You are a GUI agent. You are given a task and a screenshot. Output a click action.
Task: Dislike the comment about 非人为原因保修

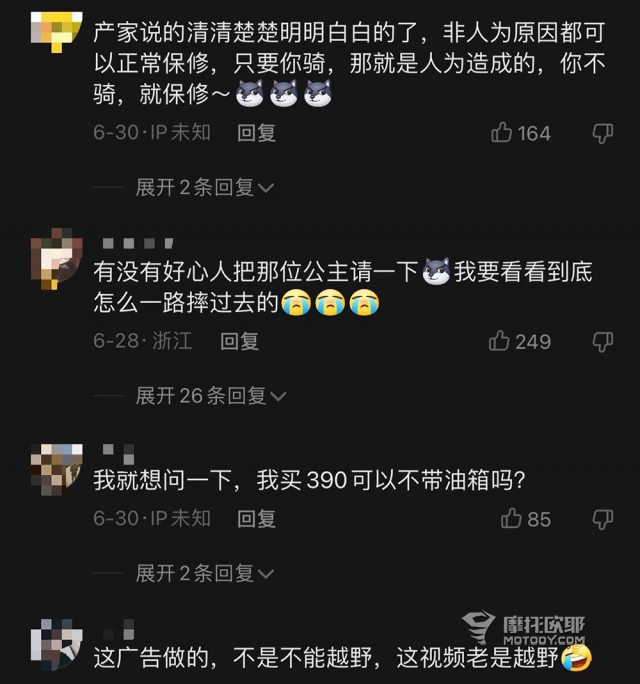[x=602, y=132]
